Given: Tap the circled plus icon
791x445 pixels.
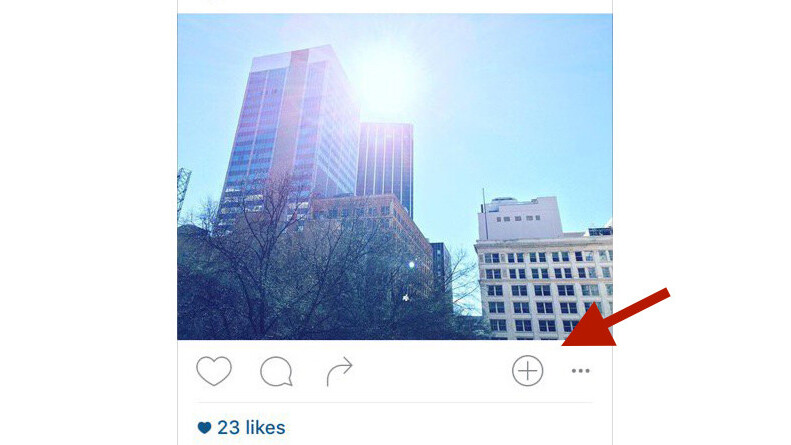Looking at the screenshot, I should (527, 371).
